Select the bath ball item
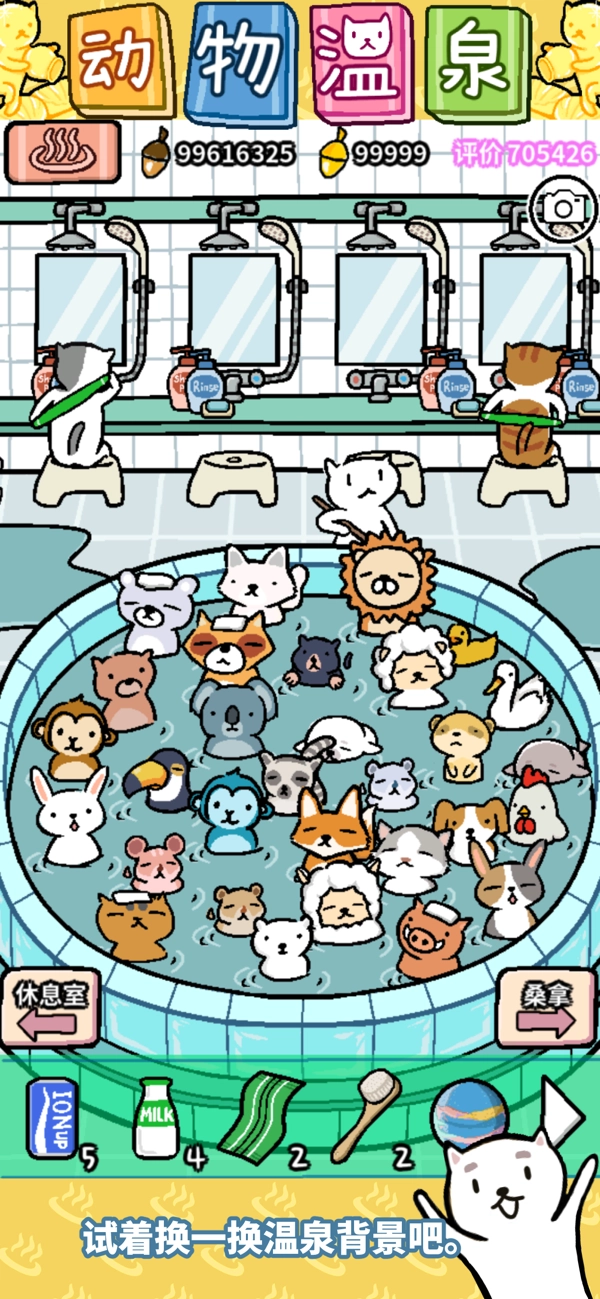Image resolution: width=600 pixels, height=1299 pixels. click(x=467, y=1110)
